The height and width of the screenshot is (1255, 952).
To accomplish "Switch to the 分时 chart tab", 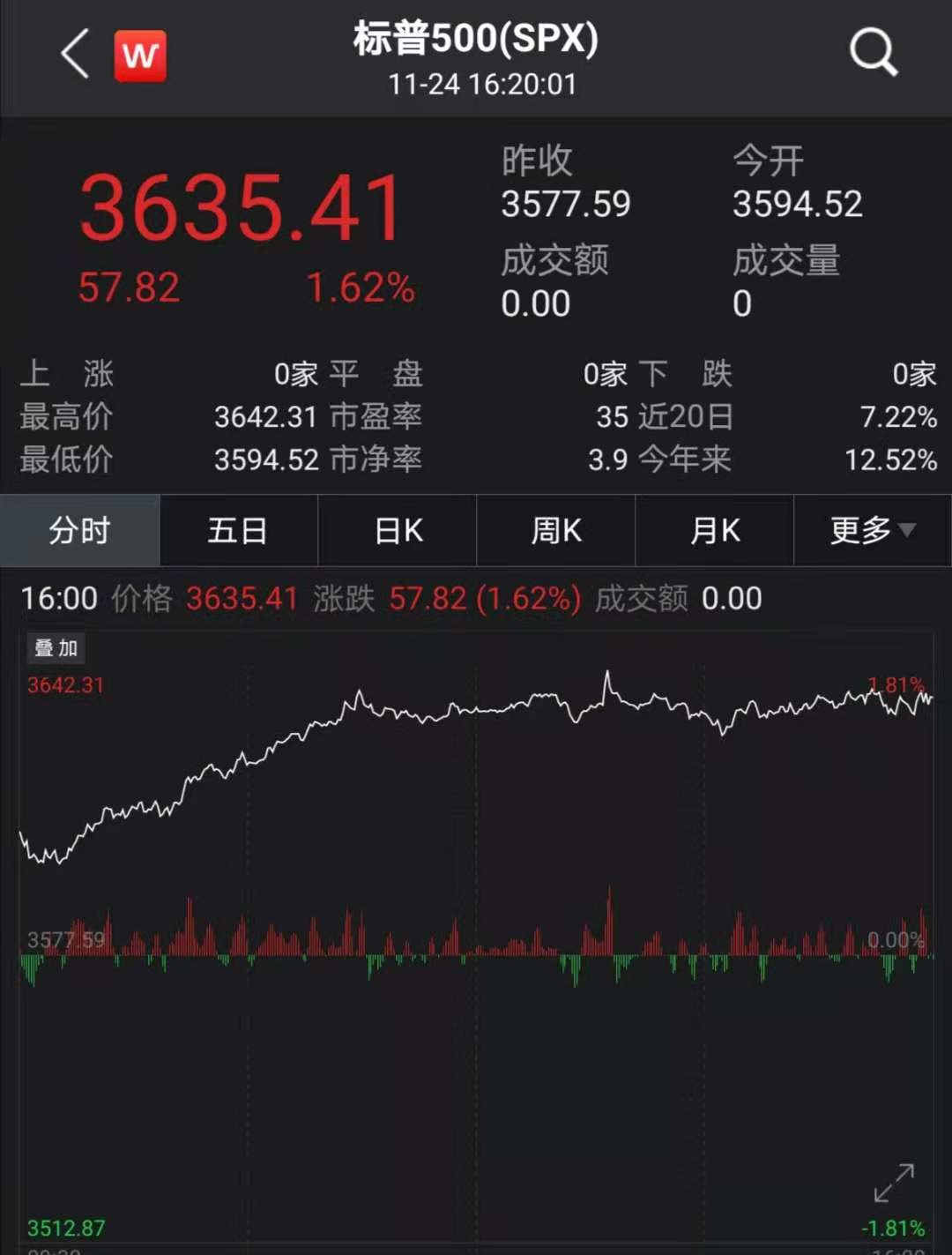I will pos(79,530).
